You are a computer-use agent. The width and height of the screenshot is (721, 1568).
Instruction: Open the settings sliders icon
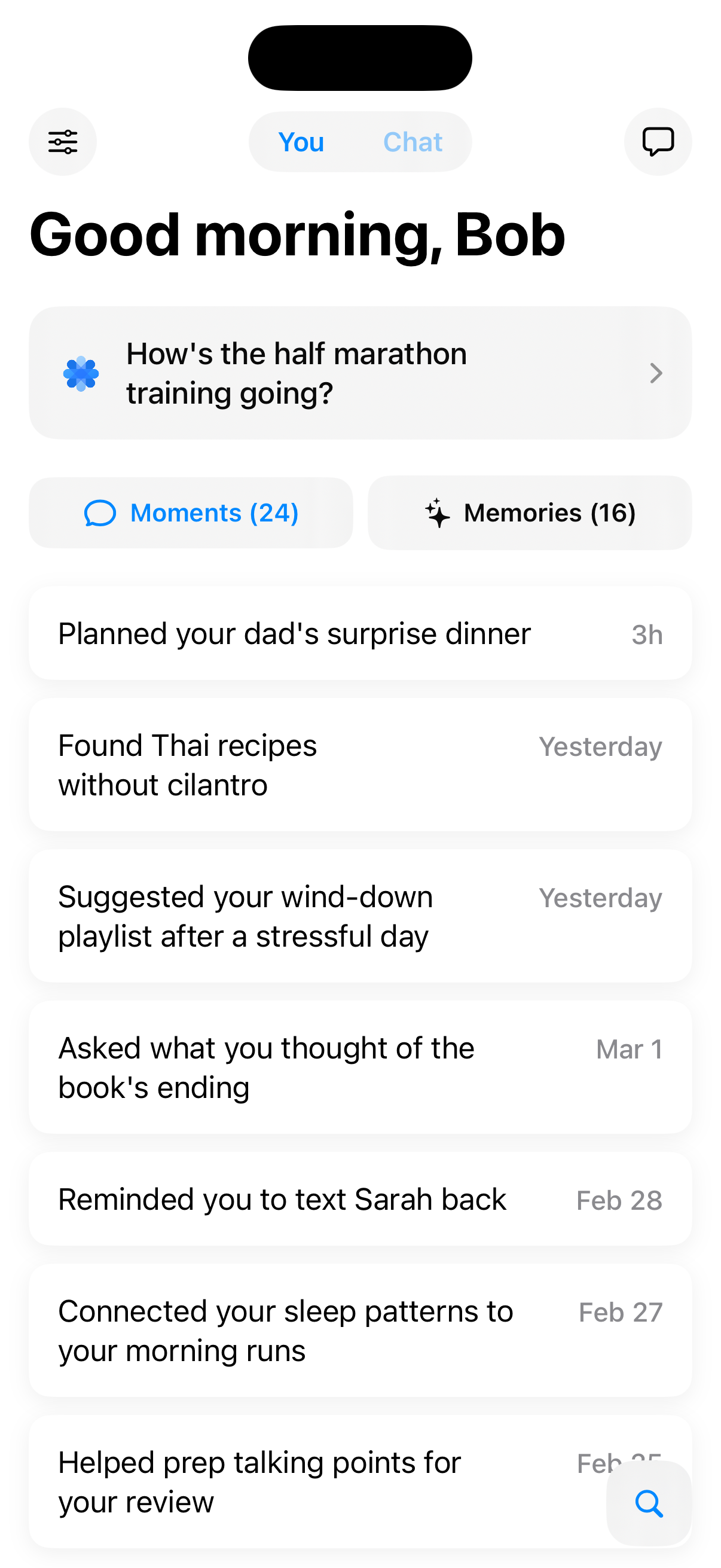coord(63,142)
